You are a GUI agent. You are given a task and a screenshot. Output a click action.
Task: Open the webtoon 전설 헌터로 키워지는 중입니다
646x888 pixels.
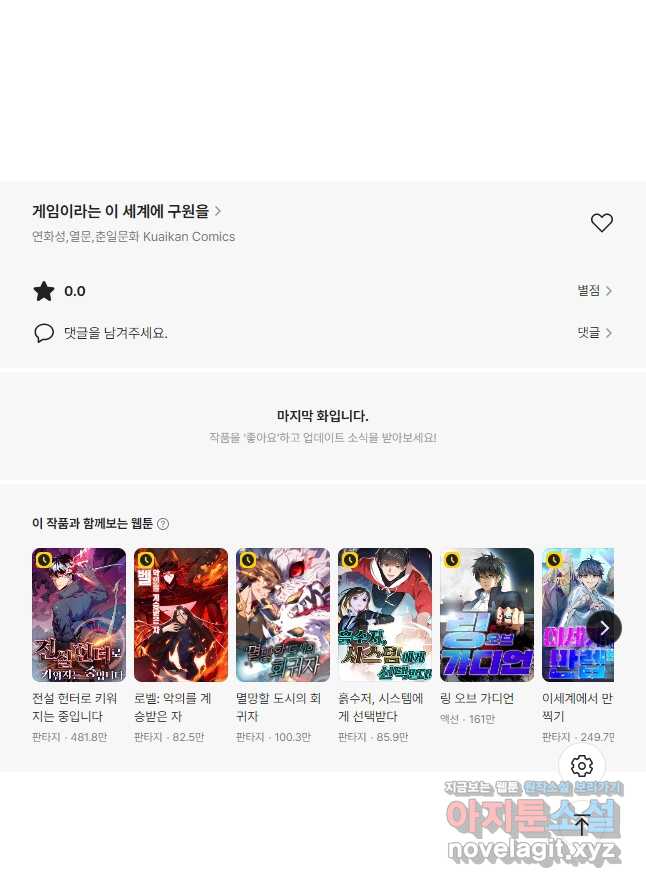tap(79, 614)
